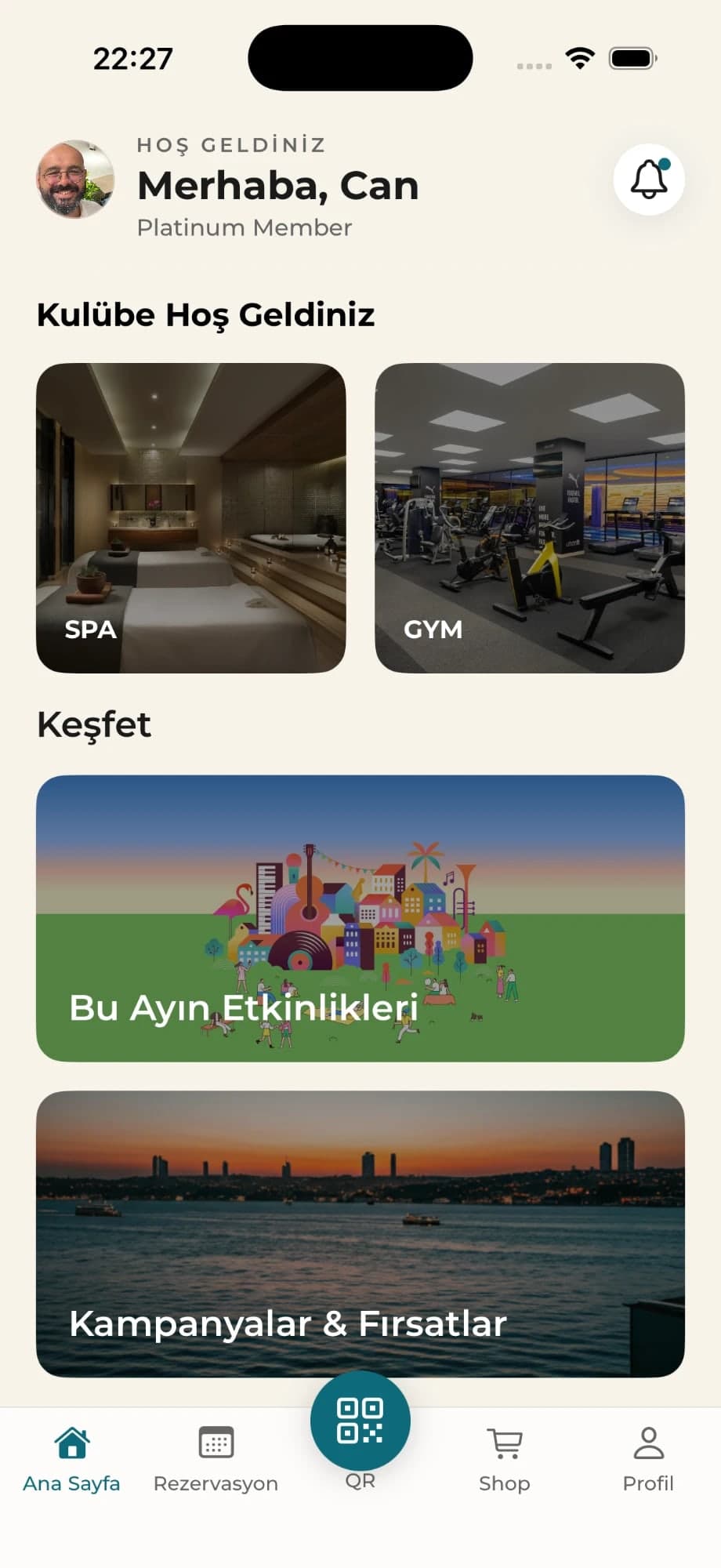
Task: Open the SPA card
Action: pos(191,518)
